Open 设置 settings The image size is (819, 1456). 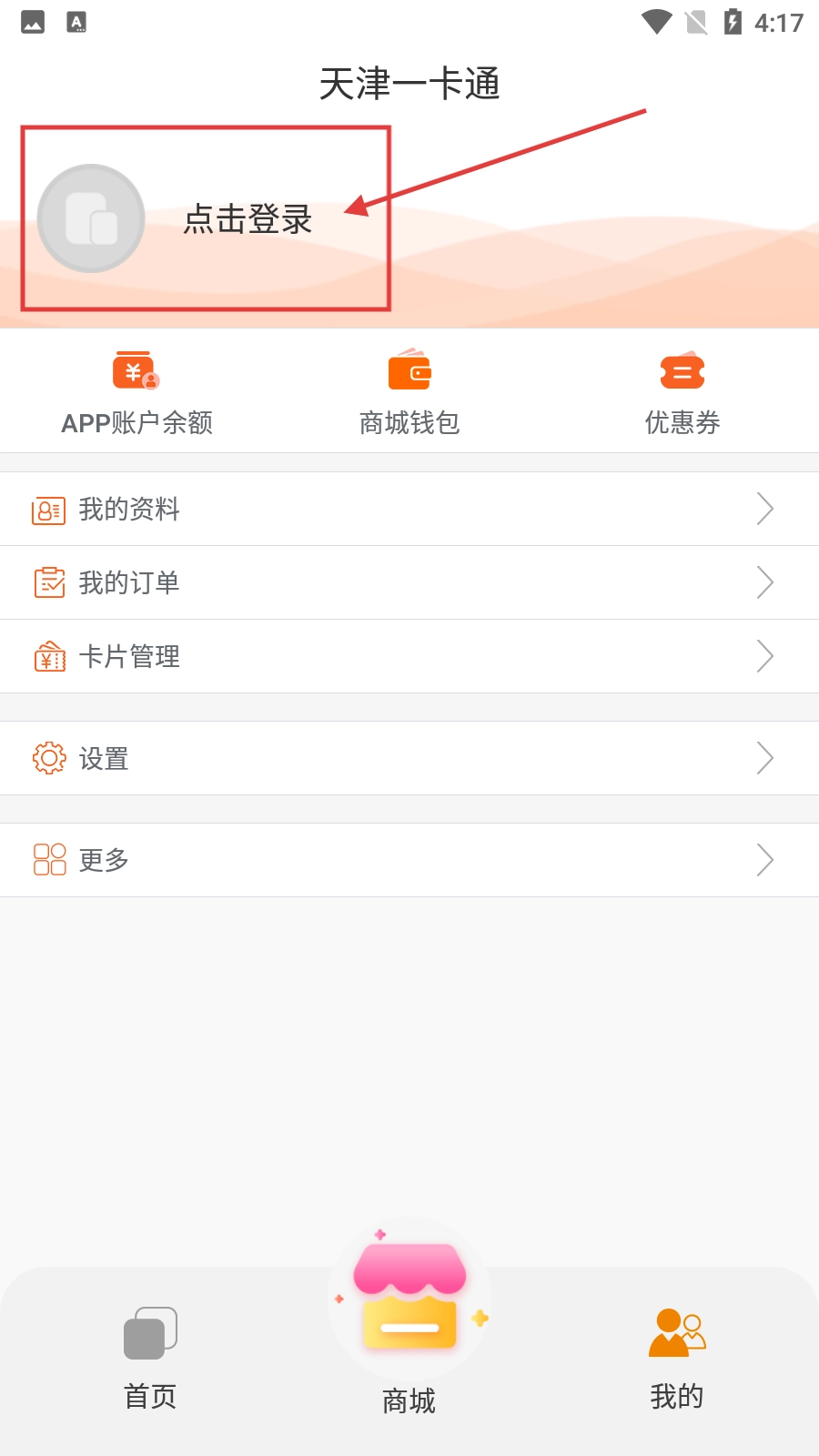click(x=409, y=758)
